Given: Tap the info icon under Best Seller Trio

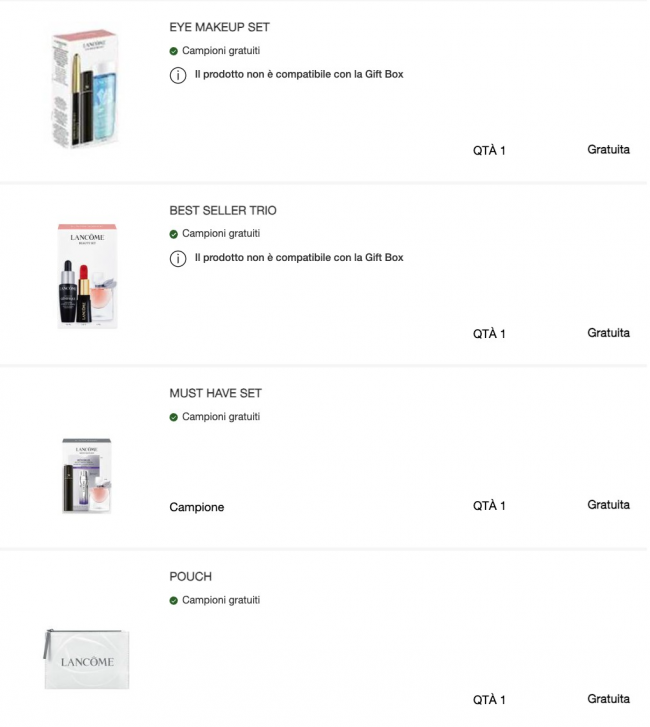Looking at the screenshot, I should [x=178, y=258].
